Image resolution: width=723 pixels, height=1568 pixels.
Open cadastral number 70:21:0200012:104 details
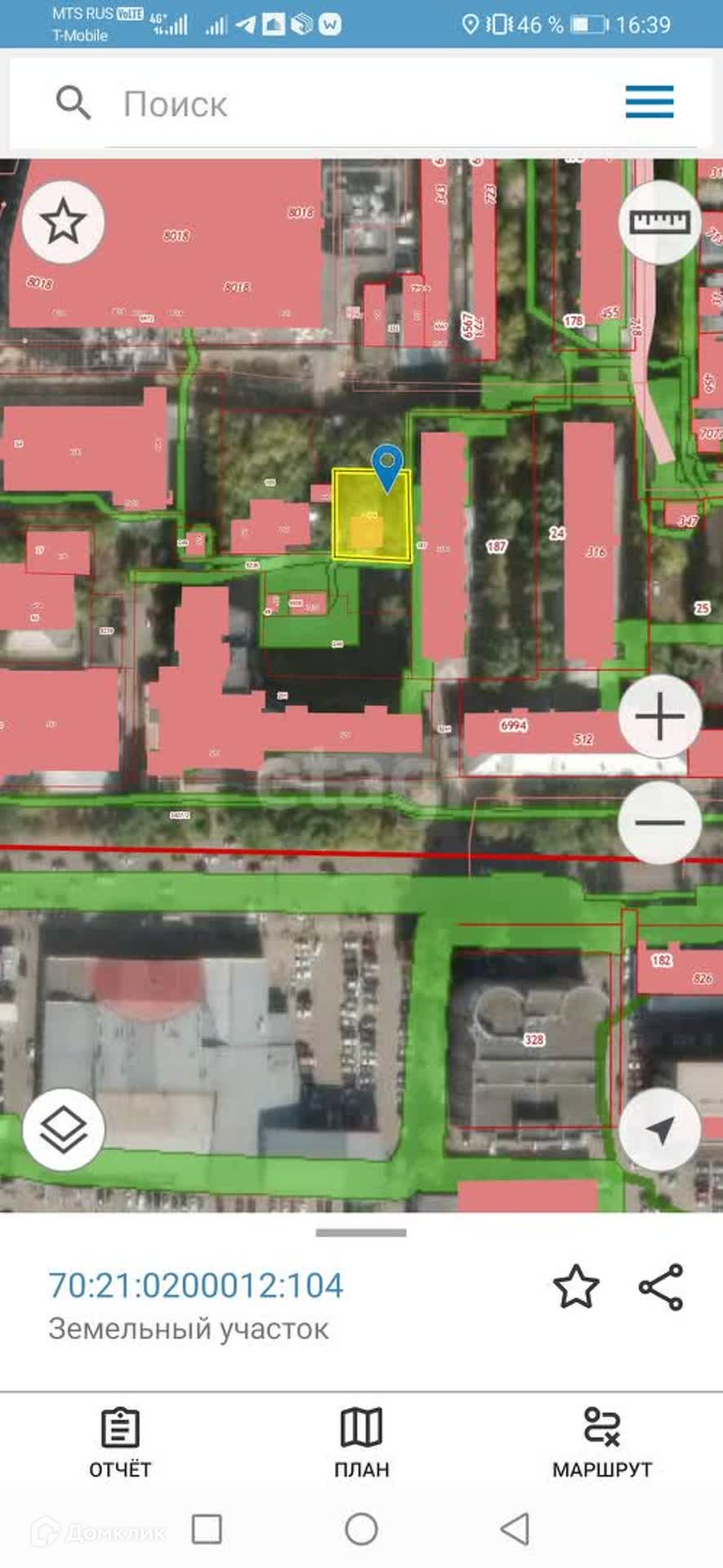pos(196,1285)
